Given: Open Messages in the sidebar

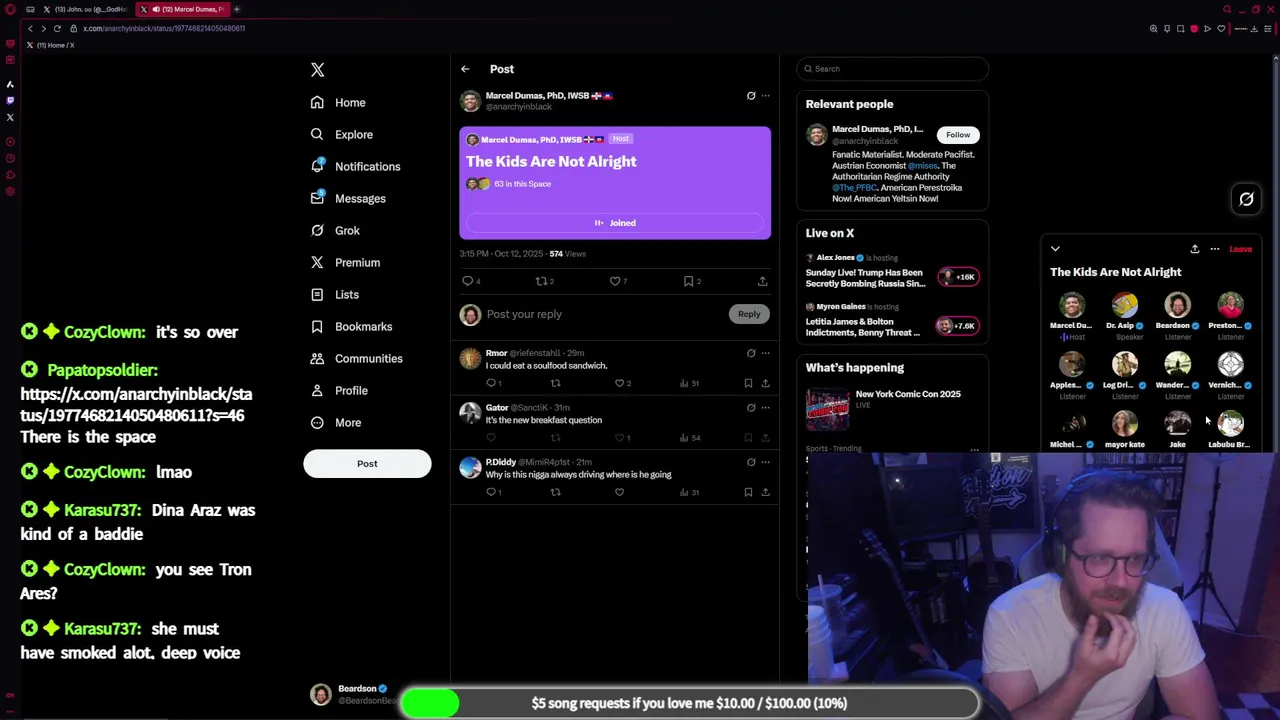Looking at the screenshot, I should [359, 198].
